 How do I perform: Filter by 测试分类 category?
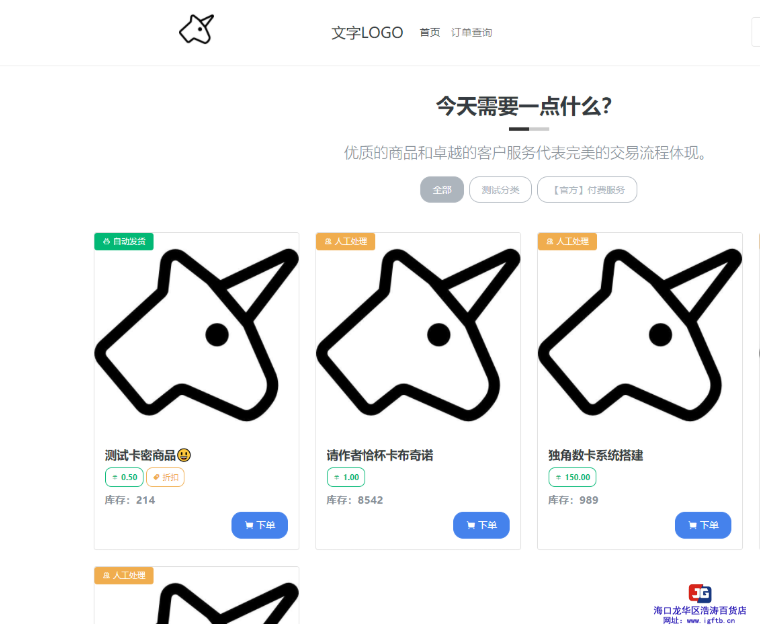click(x=500, y=190)
